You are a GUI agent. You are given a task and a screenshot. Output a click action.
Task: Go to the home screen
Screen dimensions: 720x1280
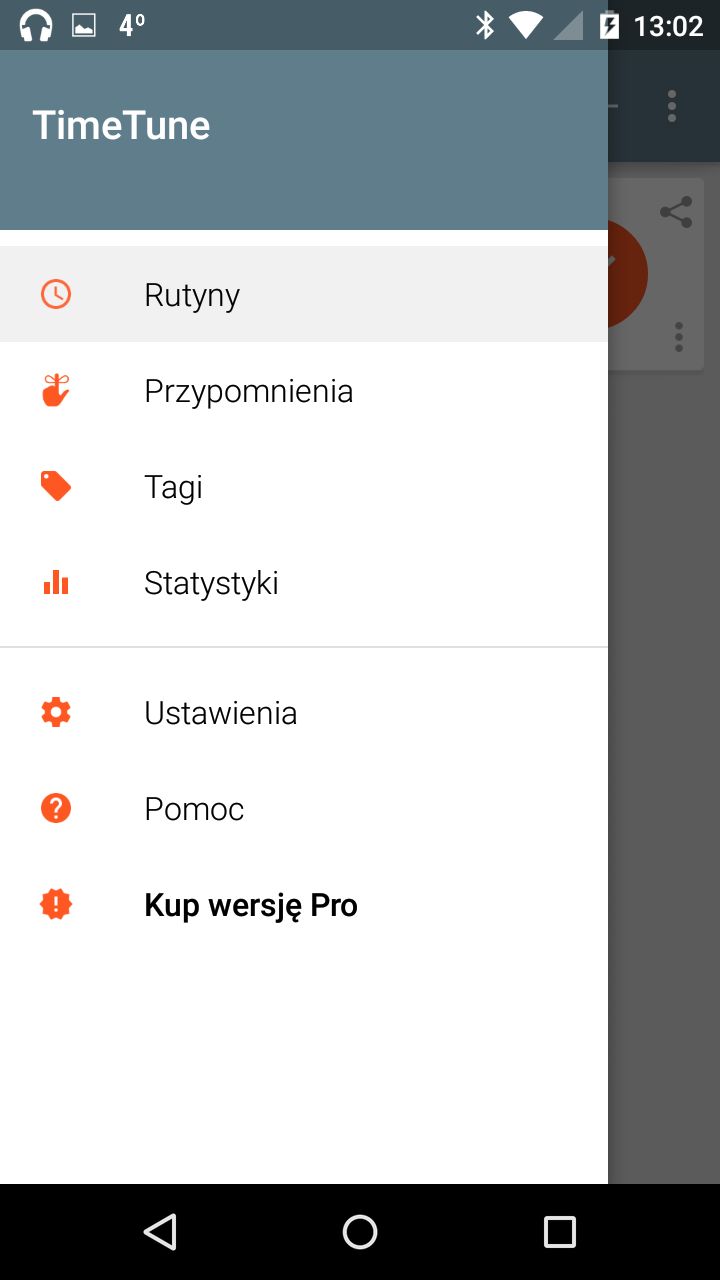point(360,1232)
